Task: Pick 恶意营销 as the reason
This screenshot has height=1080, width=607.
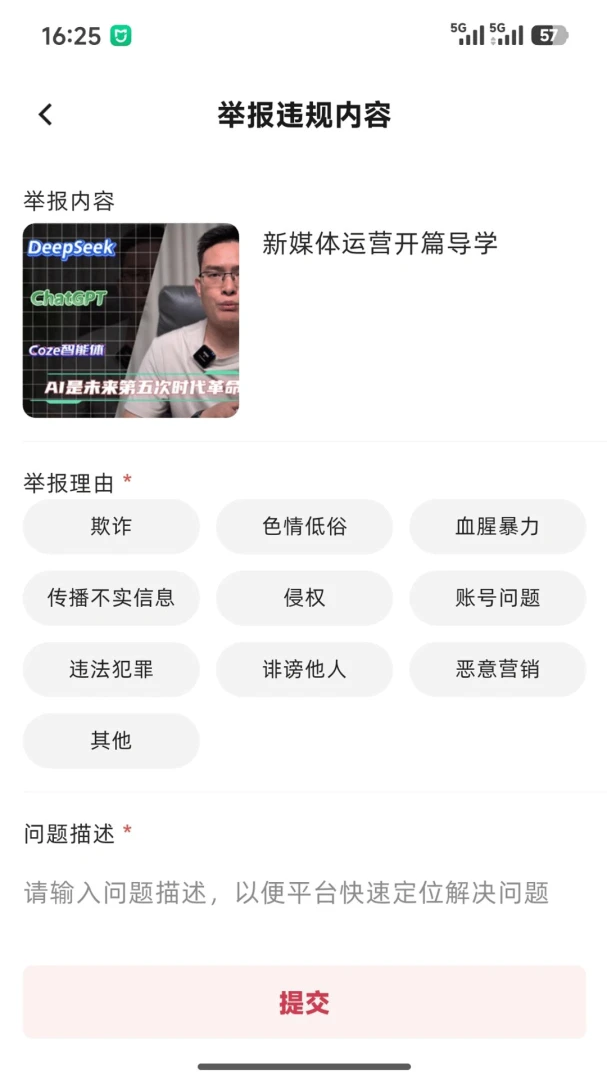Action: [497, 669]
